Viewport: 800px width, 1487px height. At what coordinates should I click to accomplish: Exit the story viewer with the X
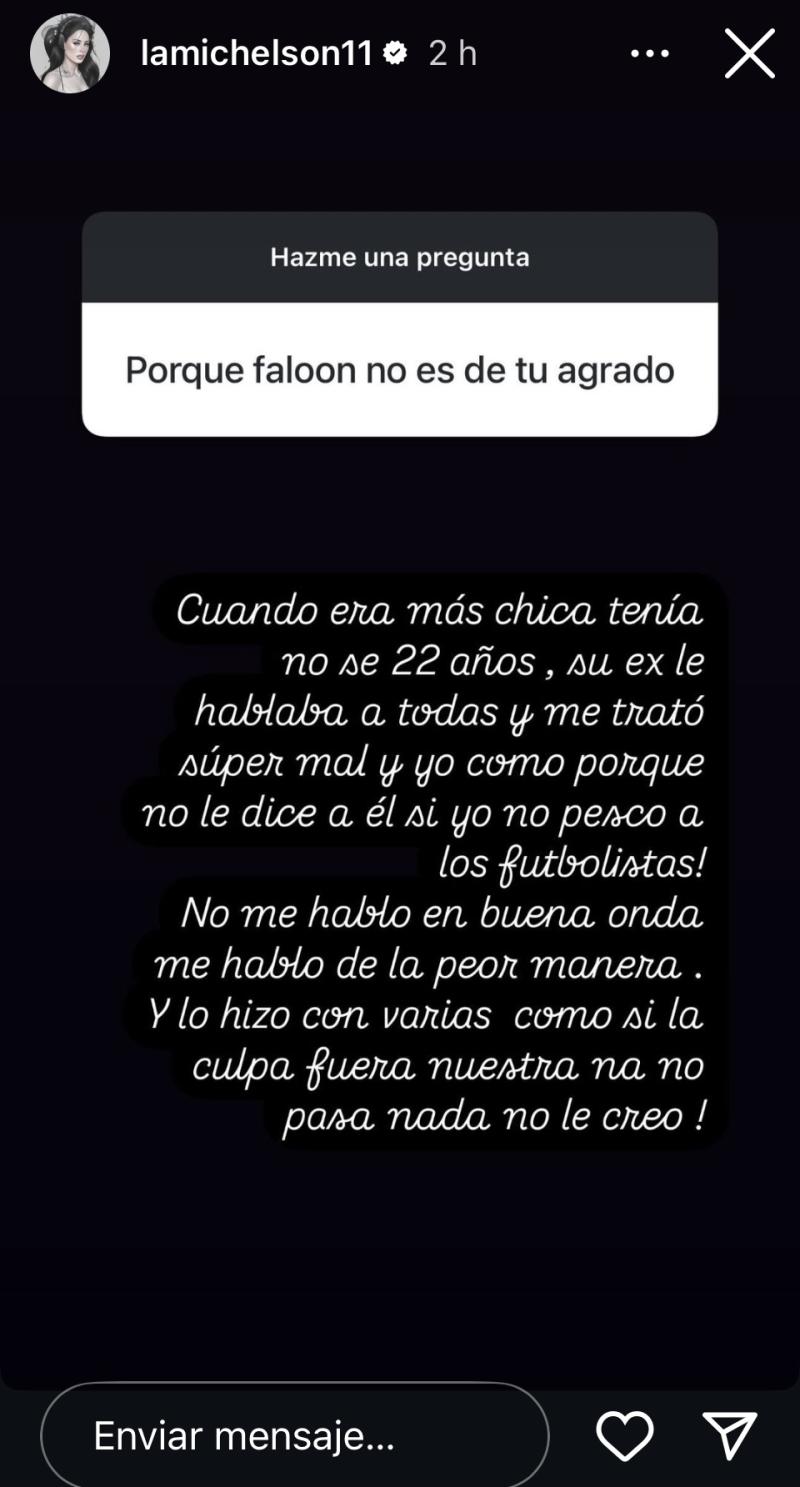coord(749,53)
